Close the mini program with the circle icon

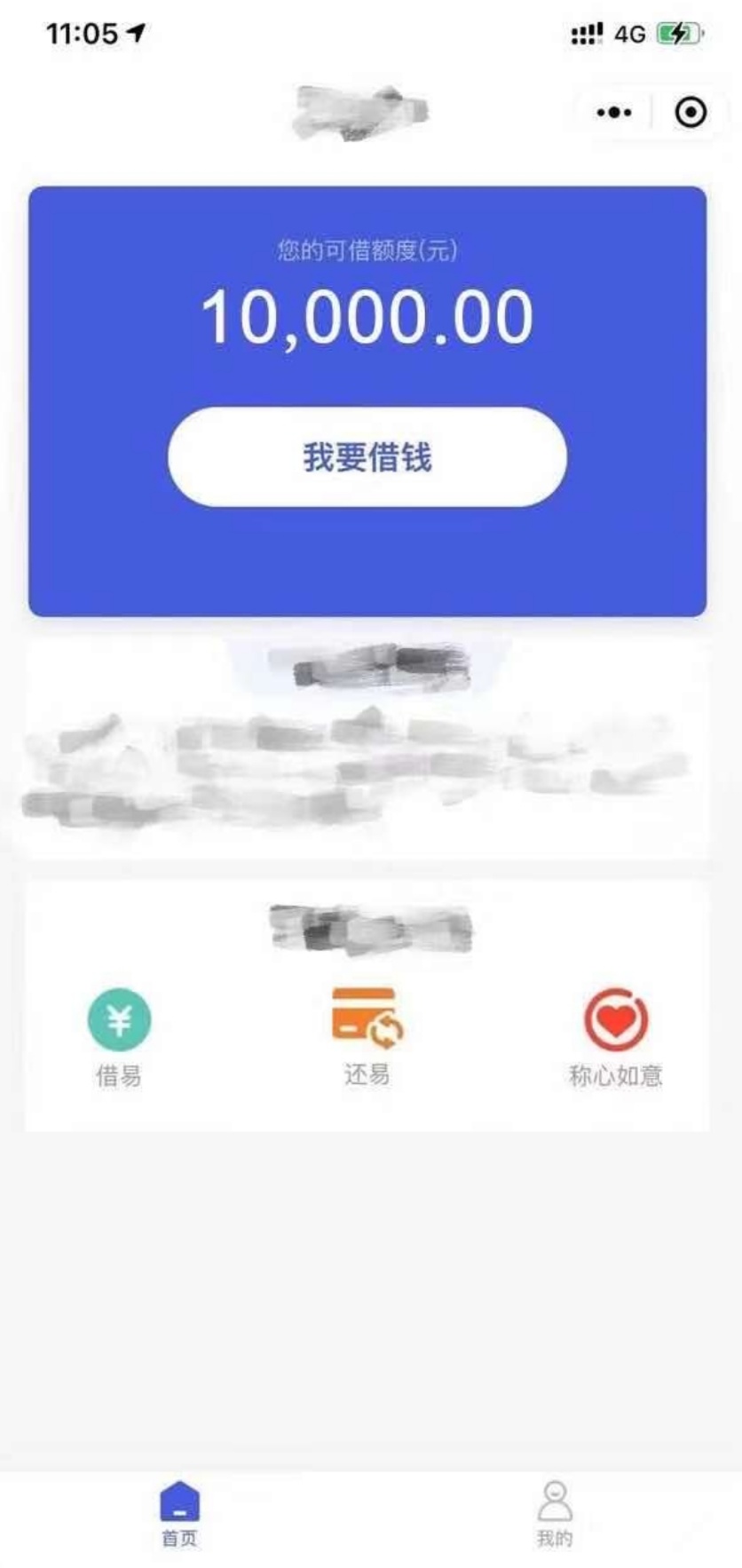pos(691,113)
